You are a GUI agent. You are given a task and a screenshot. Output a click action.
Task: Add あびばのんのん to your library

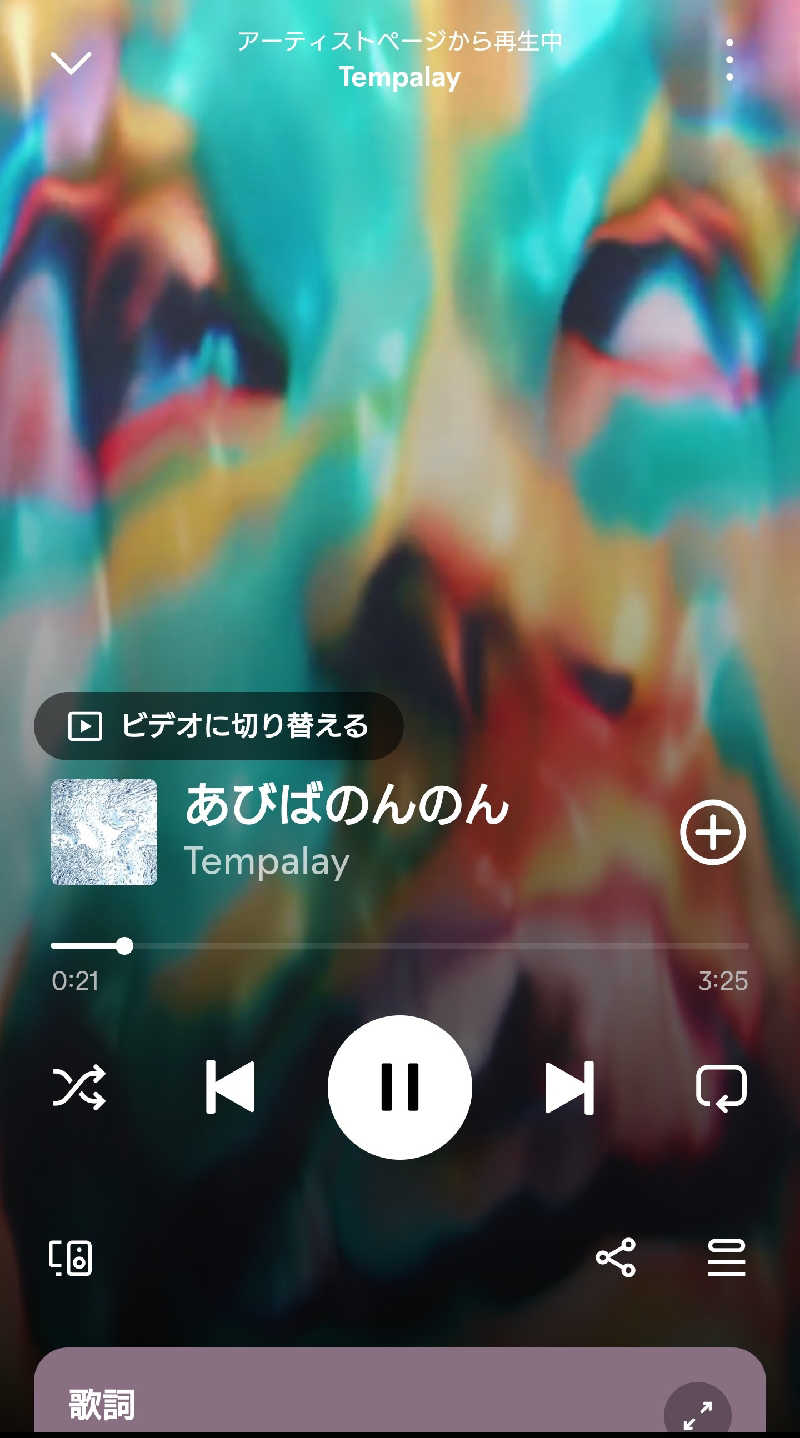(712, 832)
